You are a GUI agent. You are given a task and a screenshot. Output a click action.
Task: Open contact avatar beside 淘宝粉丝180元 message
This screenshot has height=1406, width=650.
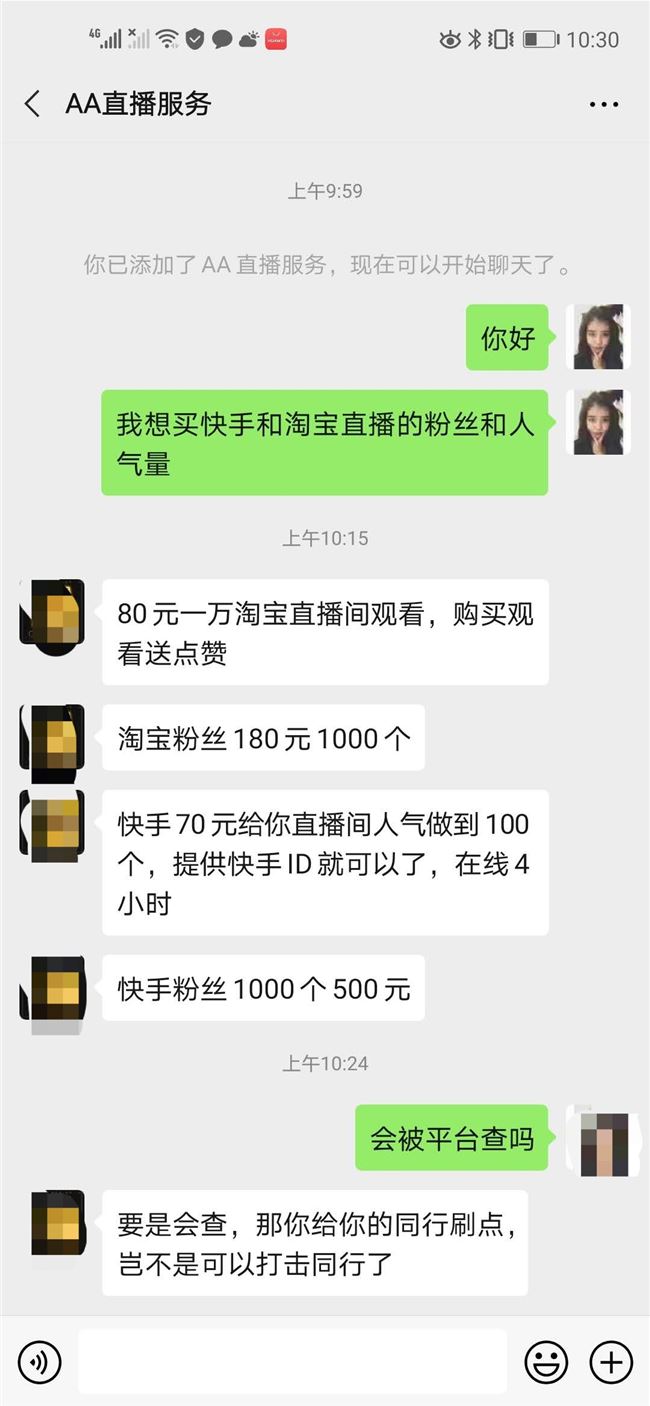coord(52,738)
